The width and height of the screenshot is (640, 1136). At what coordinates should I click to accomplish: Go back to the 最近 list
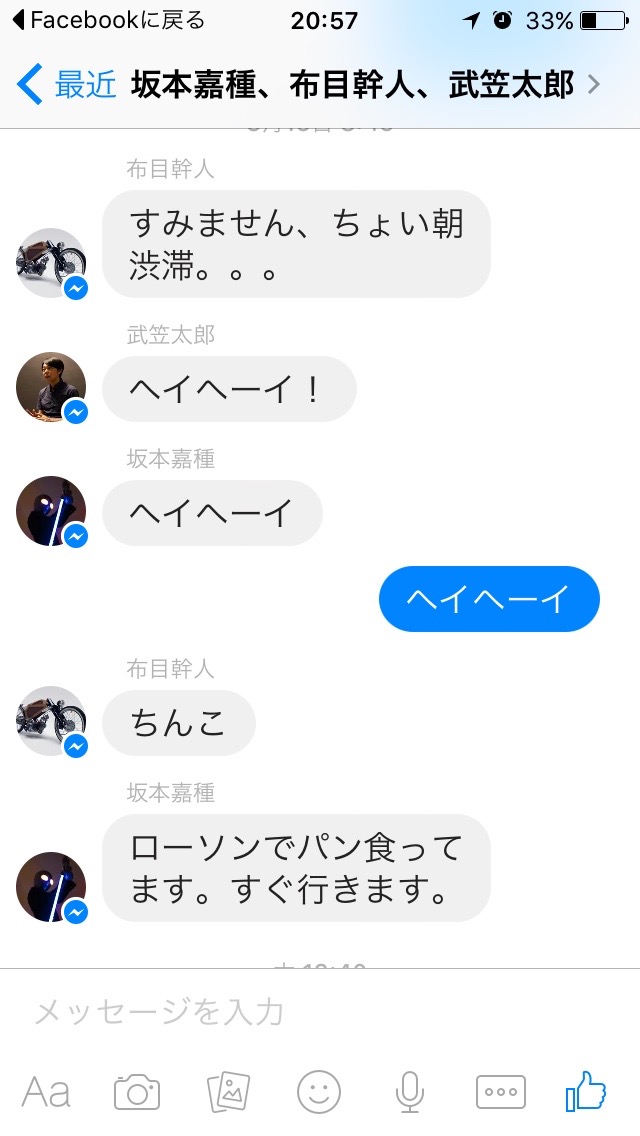tap(66, 85)
